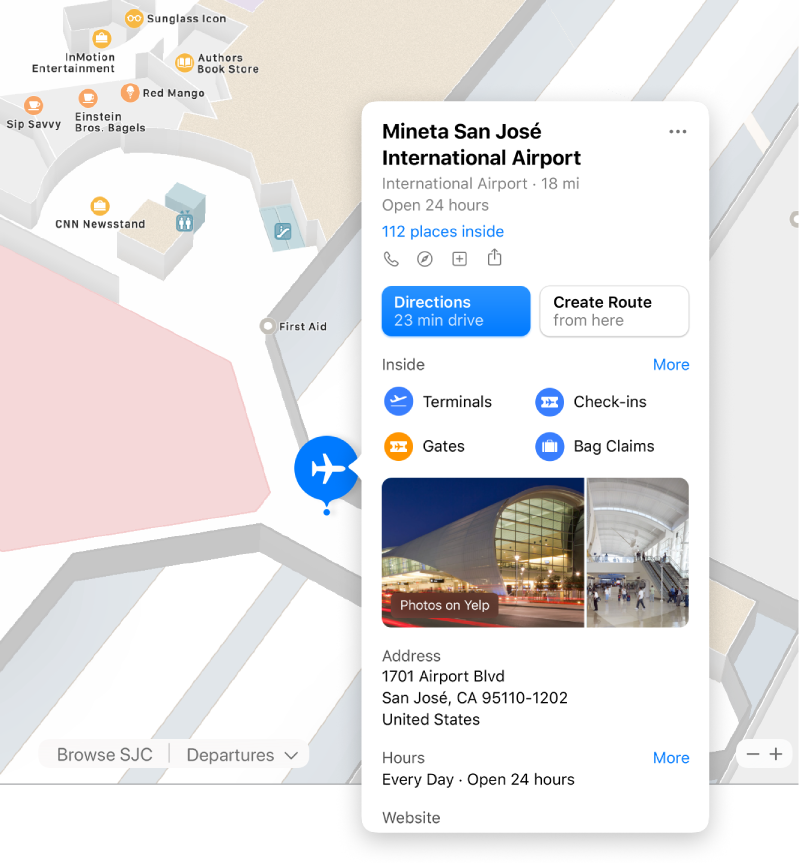Image resolution: width=802 pixels, height=866 pixels.
Task: Get Directions 23 min drive
Action: point(456,311)
